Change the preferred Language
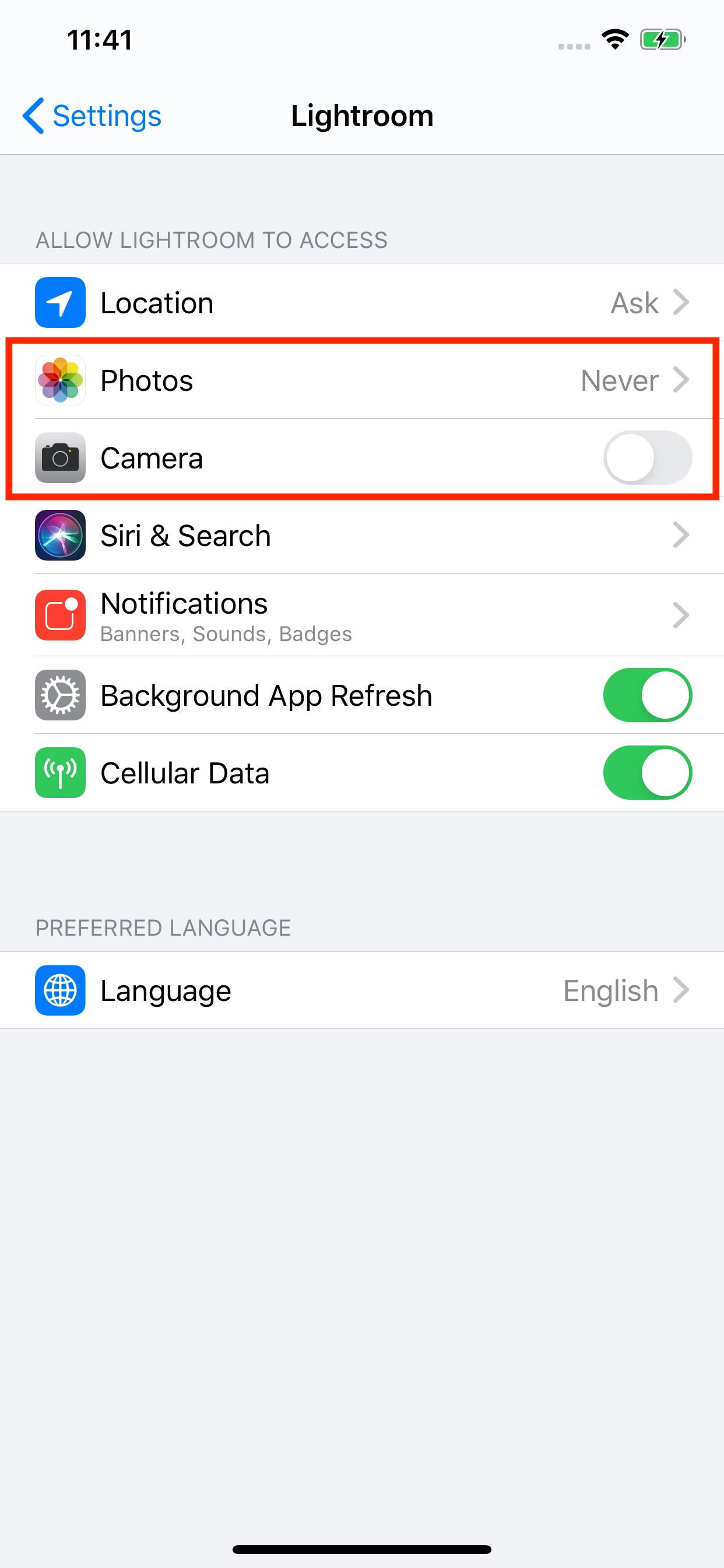724x1568 pixels. click(362, 991)
